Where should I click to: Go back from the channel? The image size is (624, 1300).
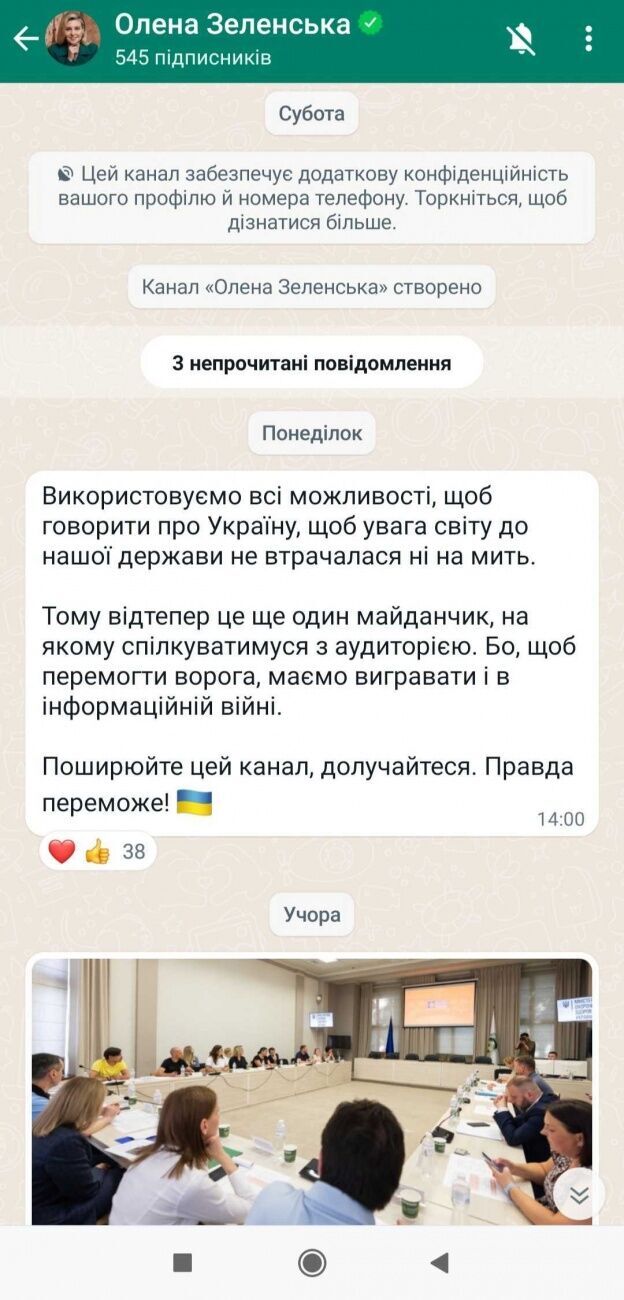click(26, 39)
